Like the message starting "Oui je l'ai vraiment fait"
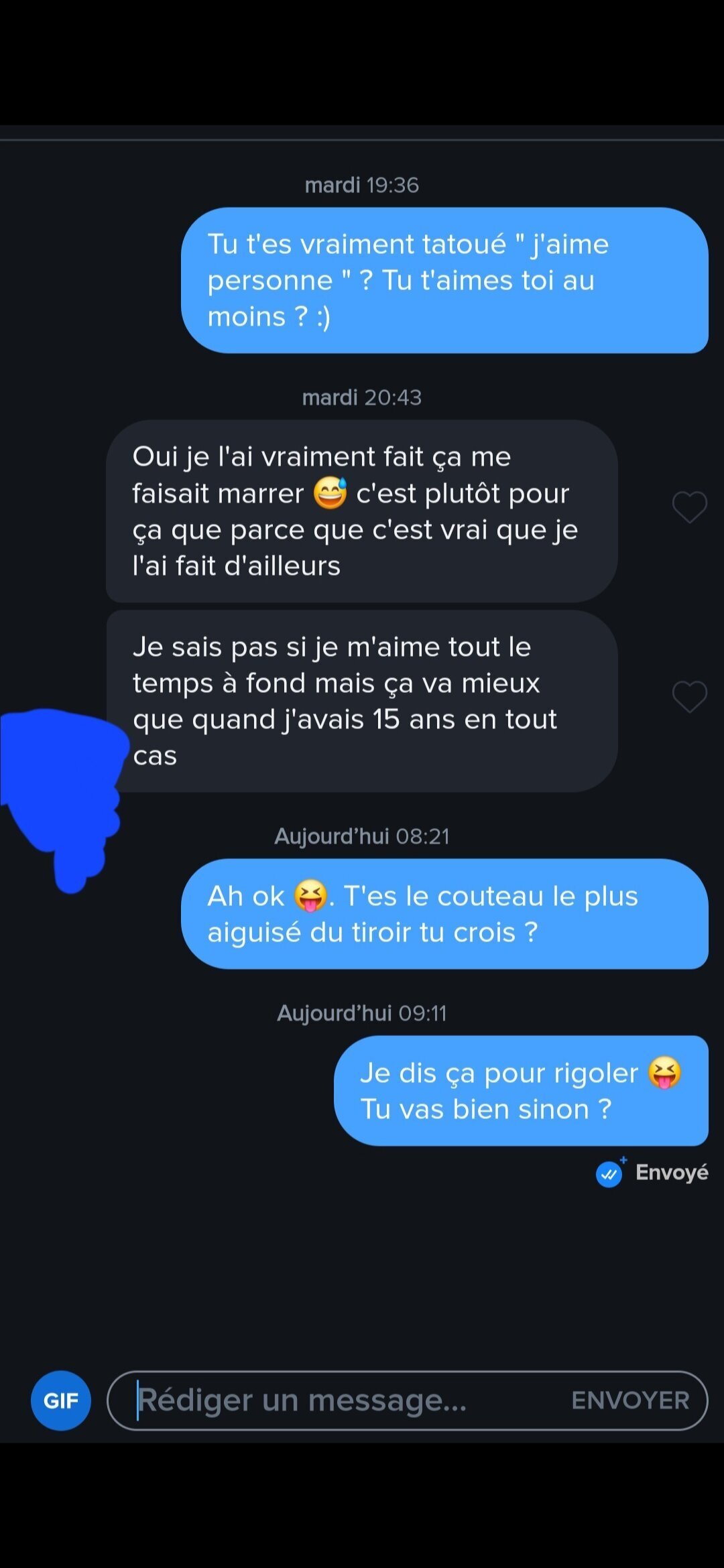Image resolution: width=724 pixels, height=1568 pixels. [690, 507]
